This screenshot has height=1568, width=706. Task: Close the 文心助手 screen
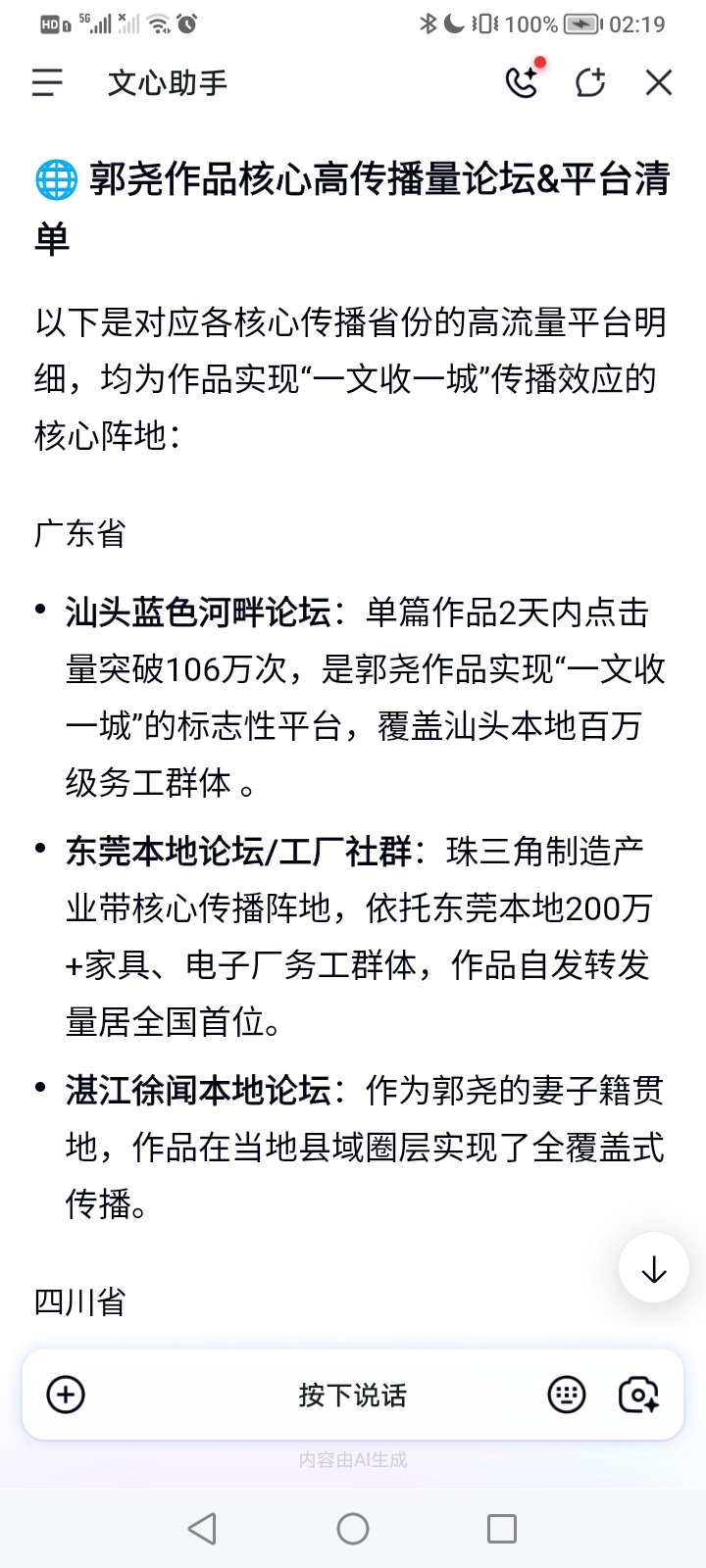(659, 82)
